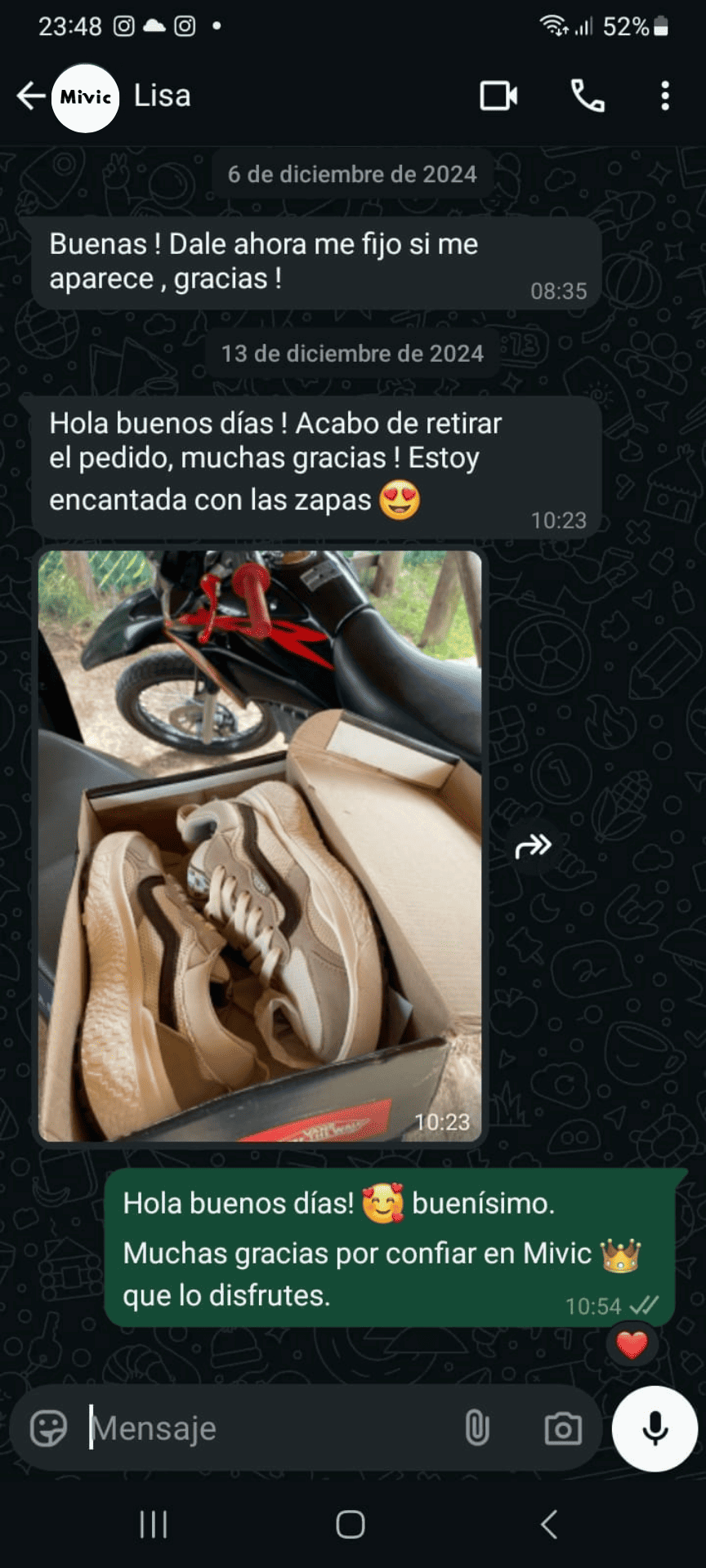View the heart reaction on the reply

(632, 1344)
